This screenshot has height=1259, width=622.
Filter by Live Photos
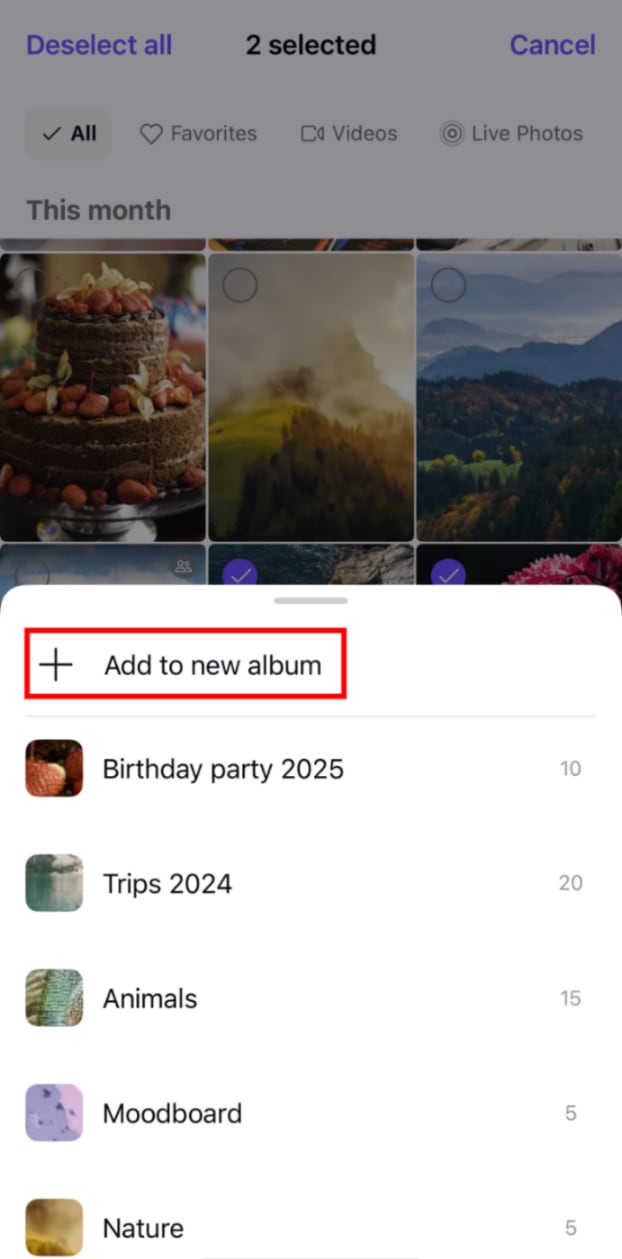point(511,134)
